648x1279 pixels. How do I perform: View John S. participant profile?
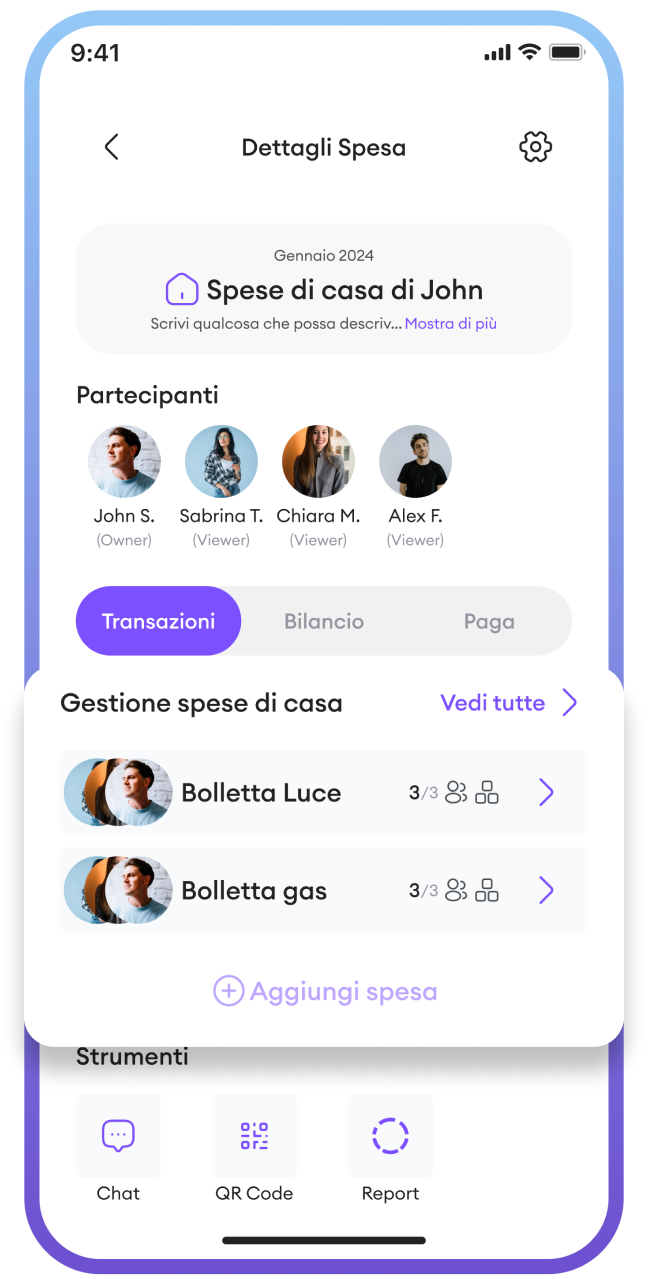pyautogui.click(x=124, y=462)
